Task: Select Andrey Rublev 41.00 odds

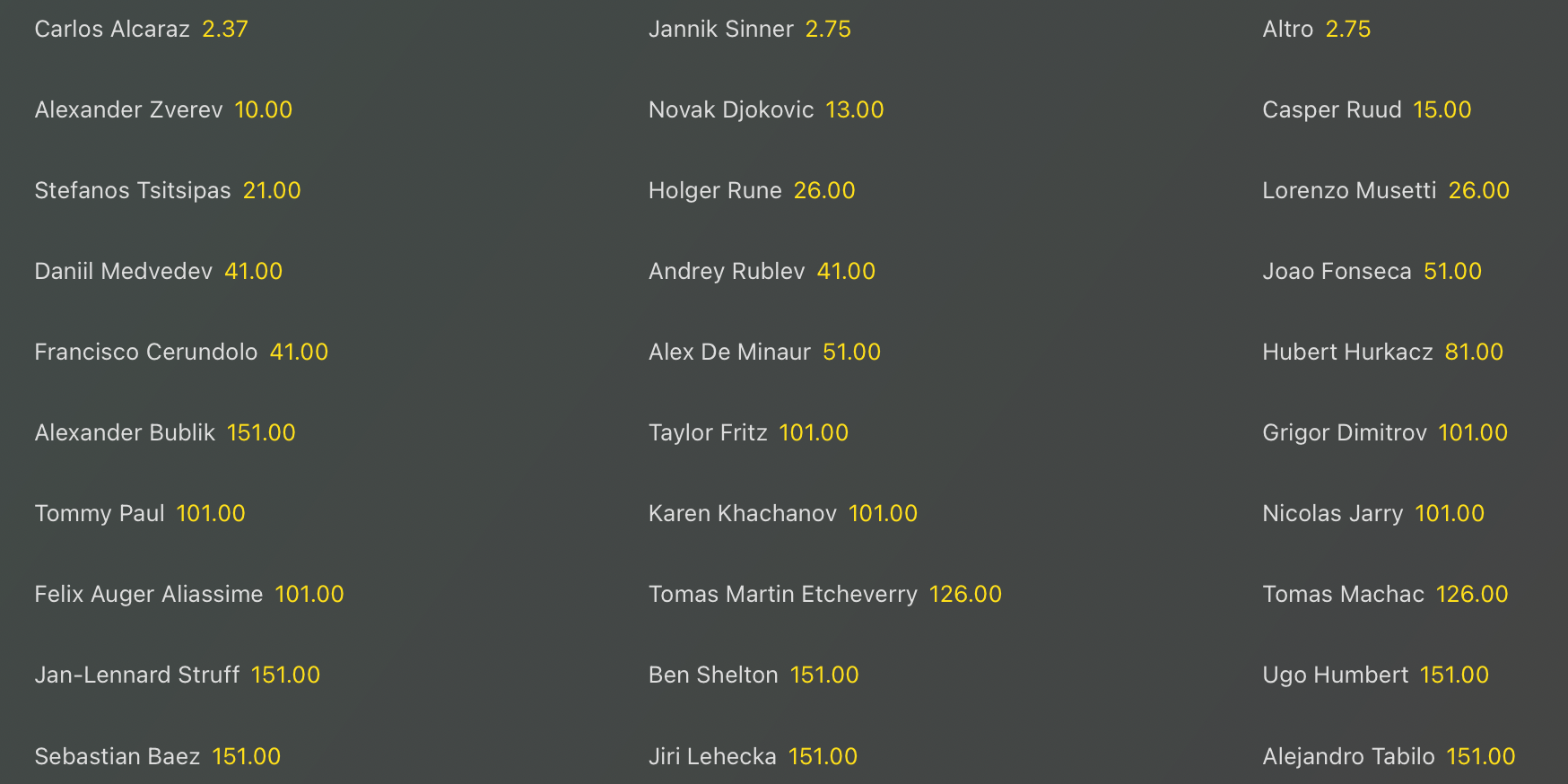Action: point(761,272)
